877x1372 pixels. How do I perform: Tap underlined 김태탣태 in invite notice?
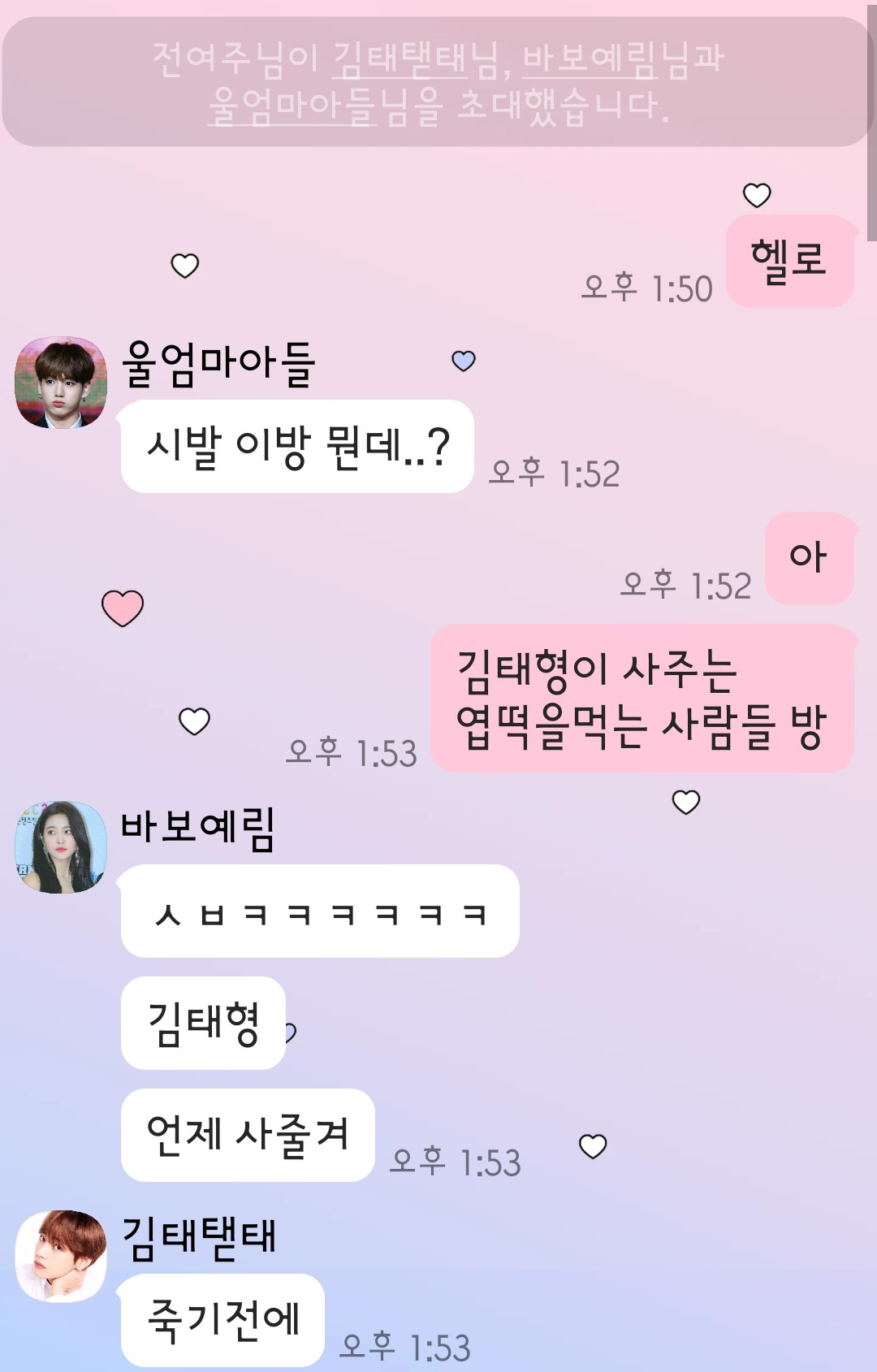coord(401,59)
